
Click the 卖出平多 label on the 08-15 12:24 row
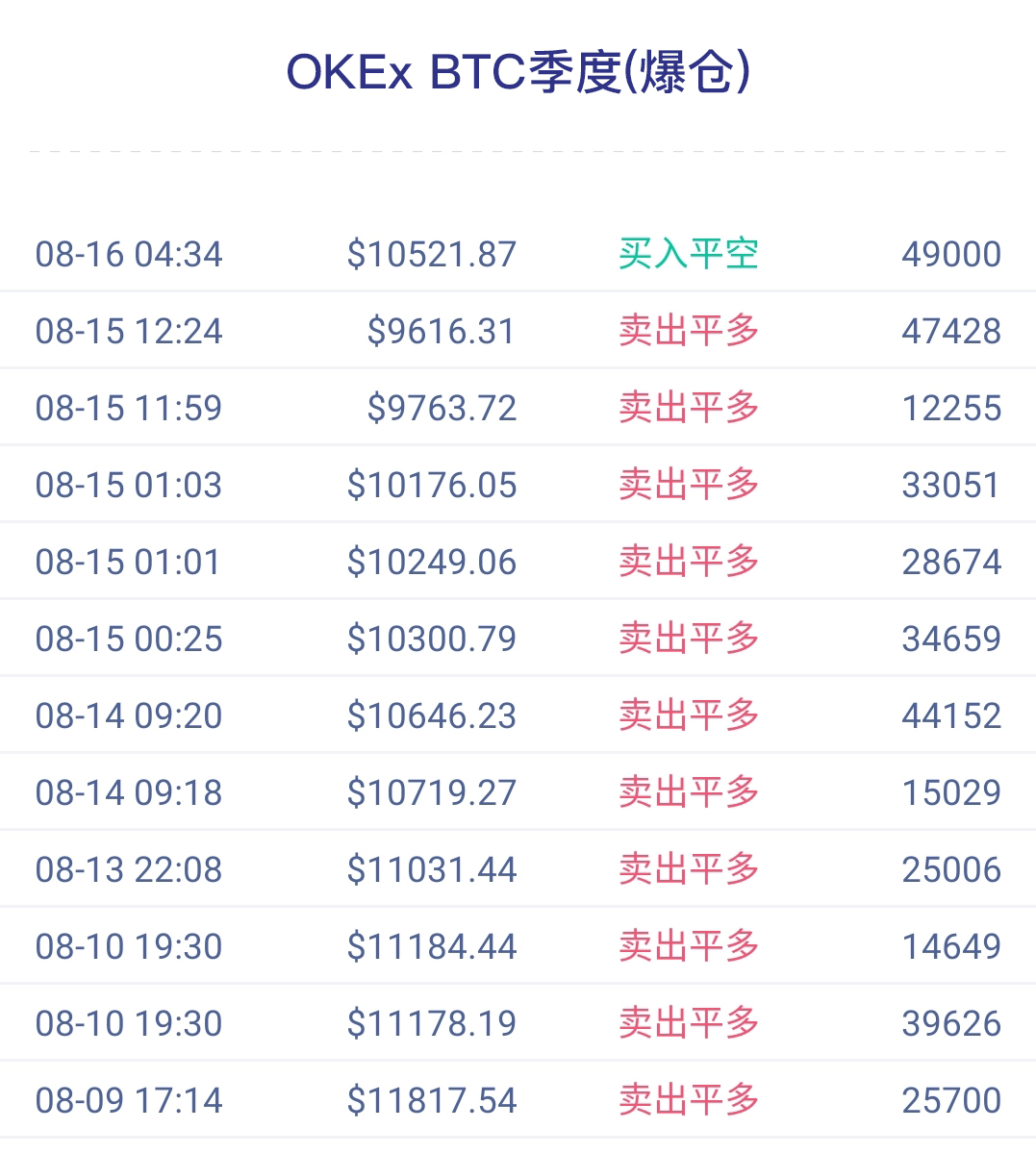click(x=688, y=330)
